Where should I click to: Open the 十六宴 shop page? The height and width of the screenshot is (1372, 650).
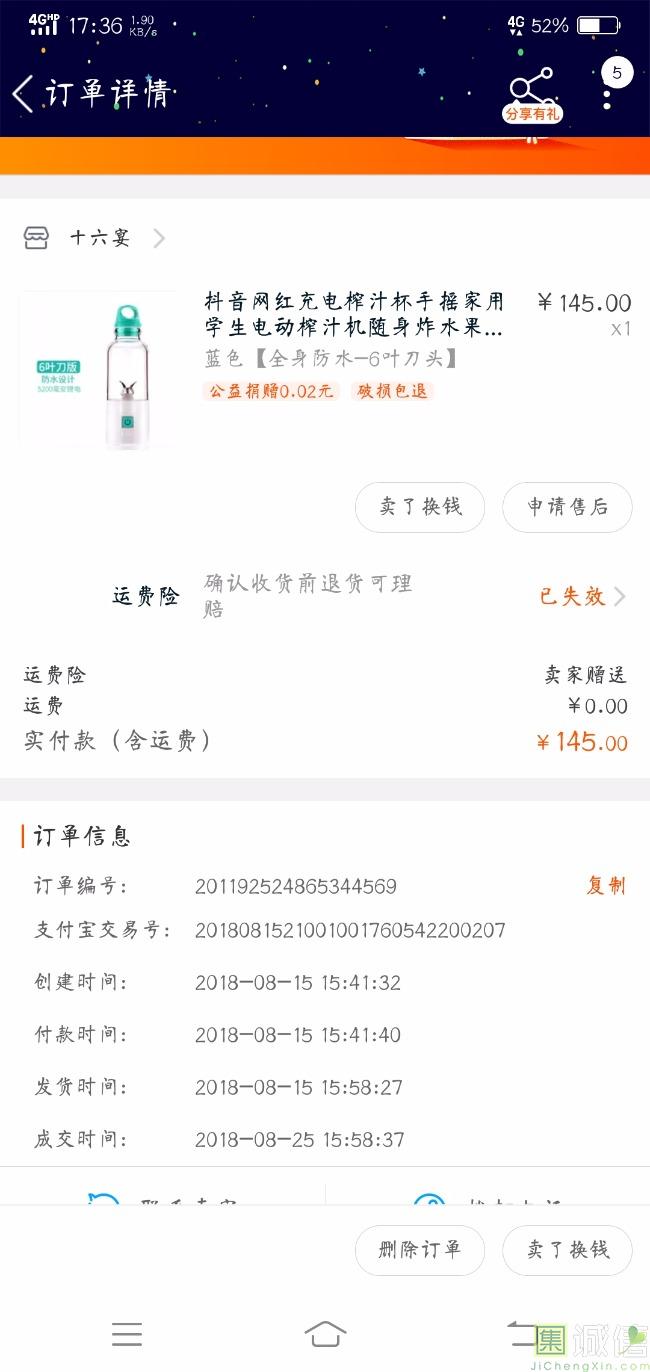(x=100, y=238)
